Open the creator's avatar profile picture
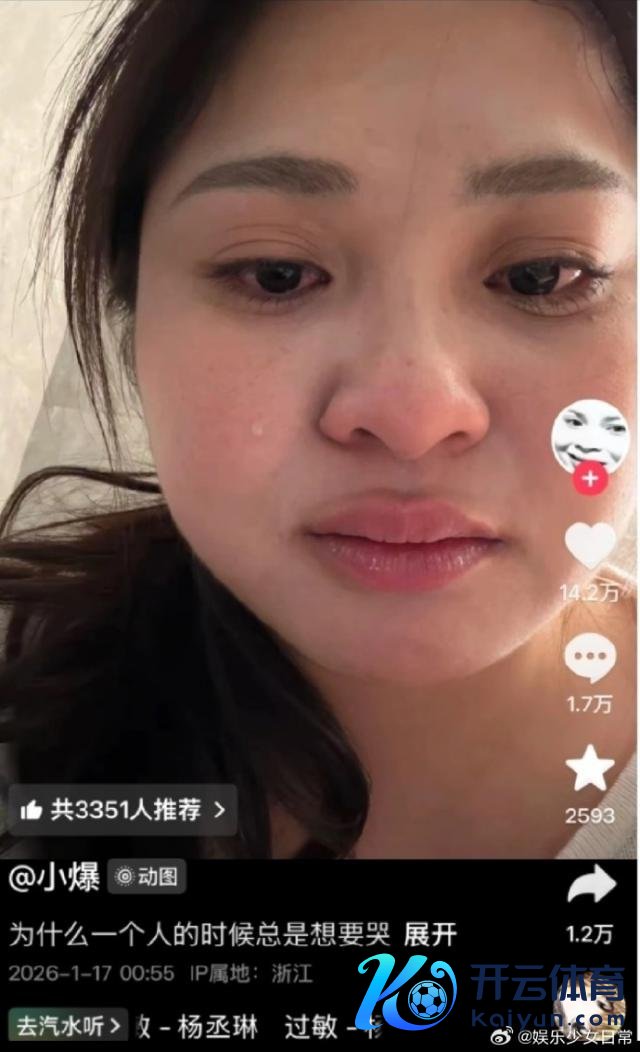The height and width of the screenshot is (1052, 640). [590, 437]
